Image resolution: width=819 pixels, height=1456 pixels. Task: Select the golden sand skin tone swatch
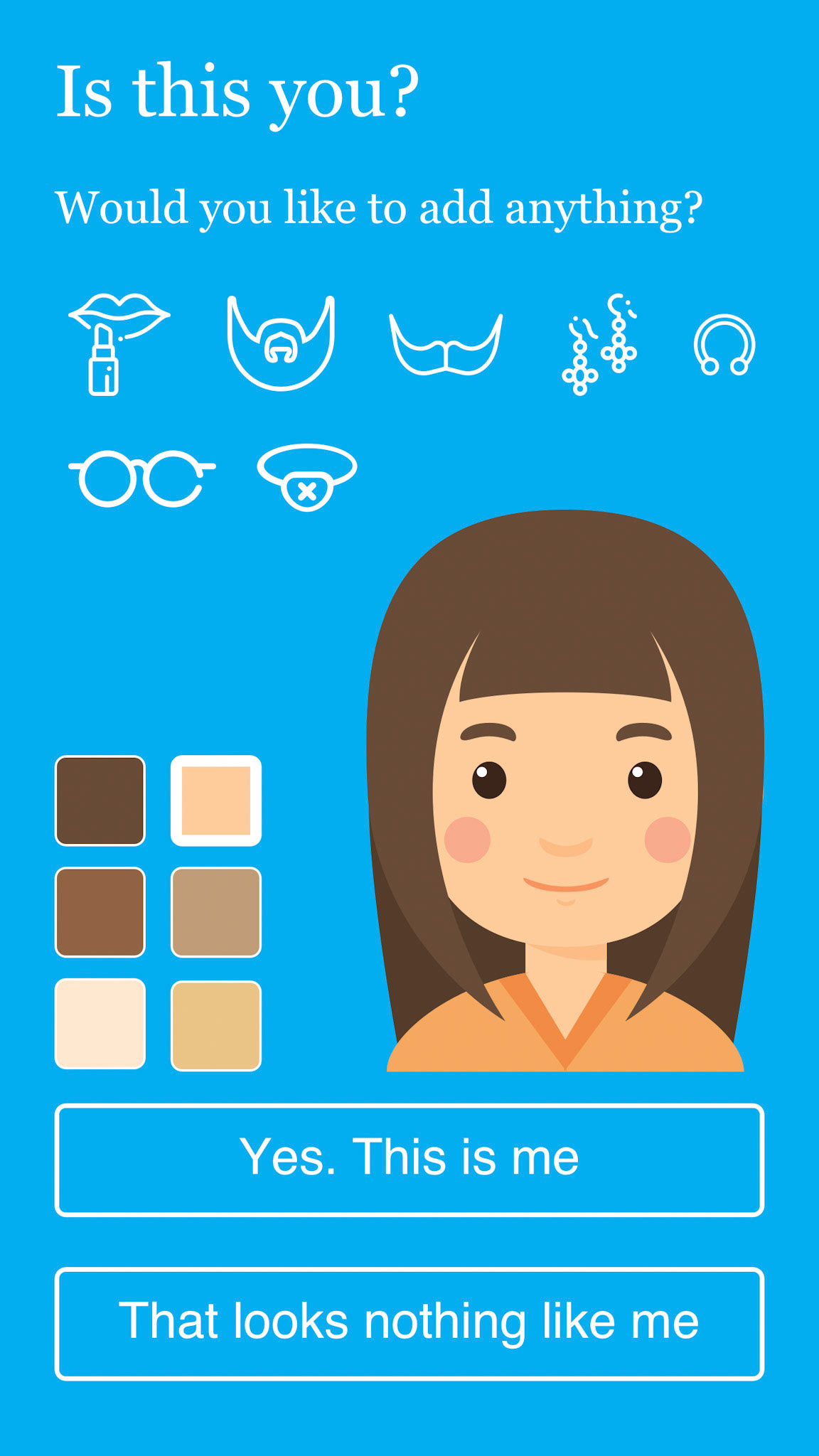coord(216,1025)
